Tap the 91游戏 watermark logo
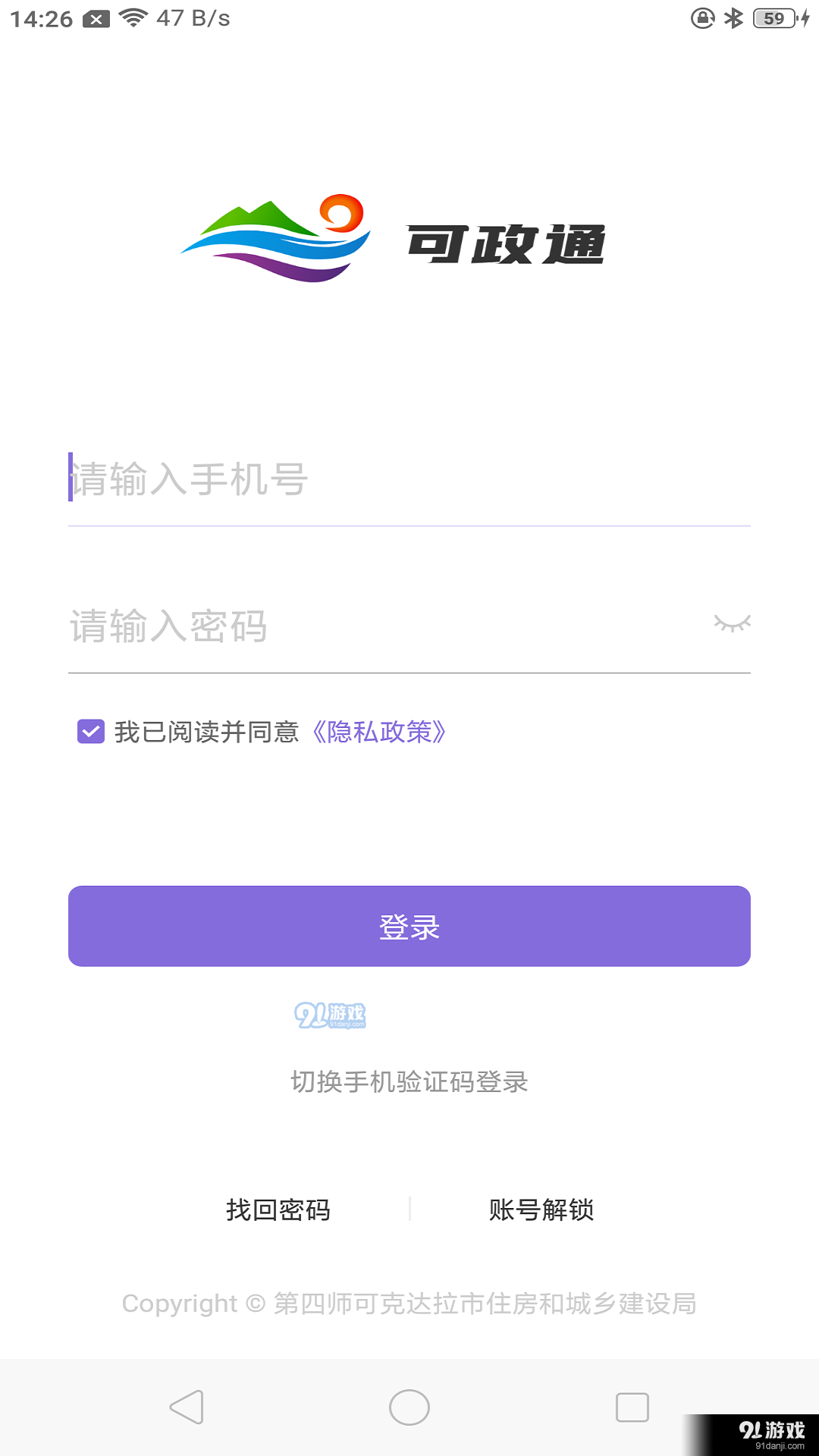 coord(331,1014)
